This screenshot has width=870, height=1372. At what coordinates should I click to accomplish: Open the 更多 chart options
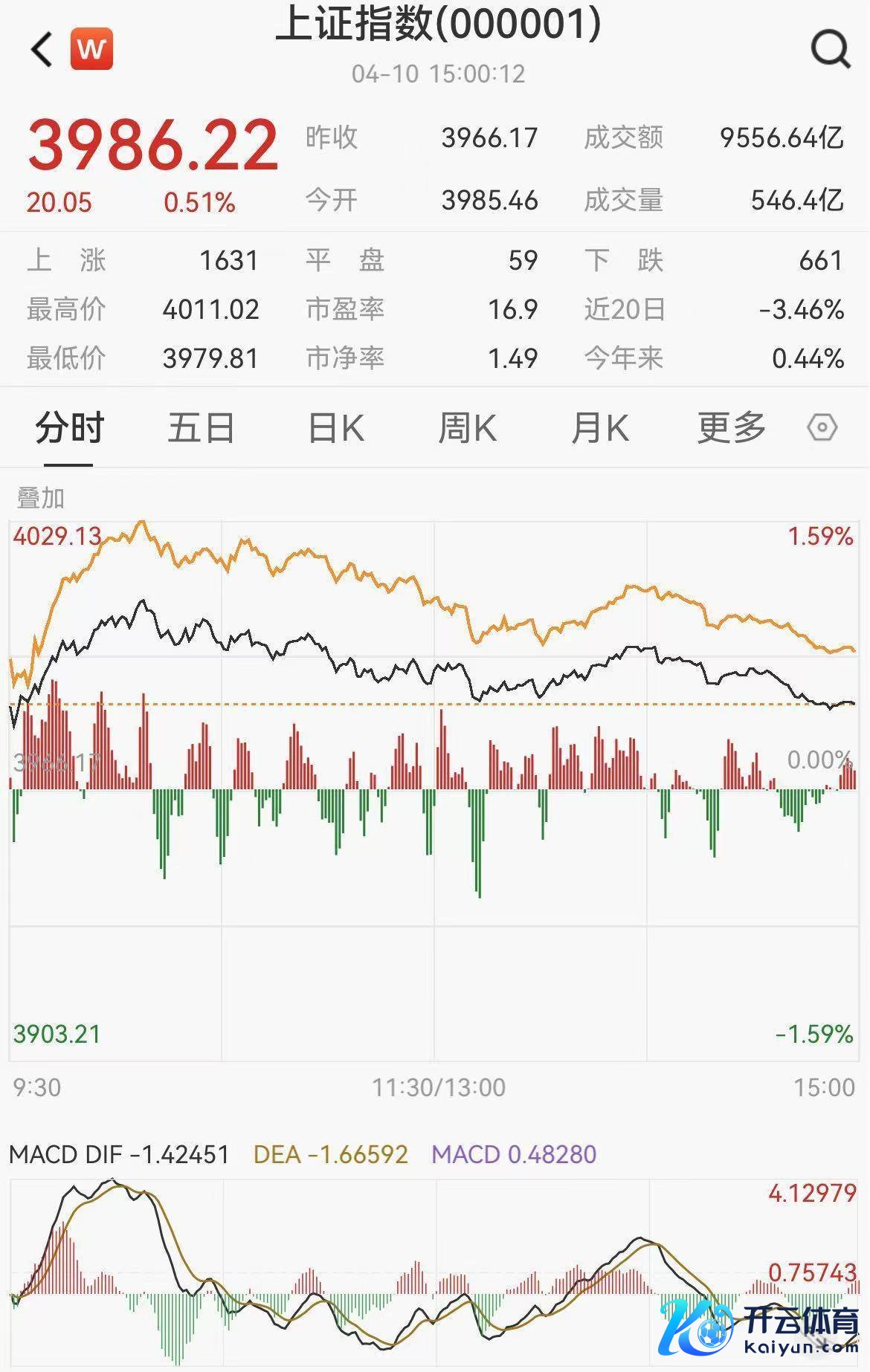[x=732, y=428]
